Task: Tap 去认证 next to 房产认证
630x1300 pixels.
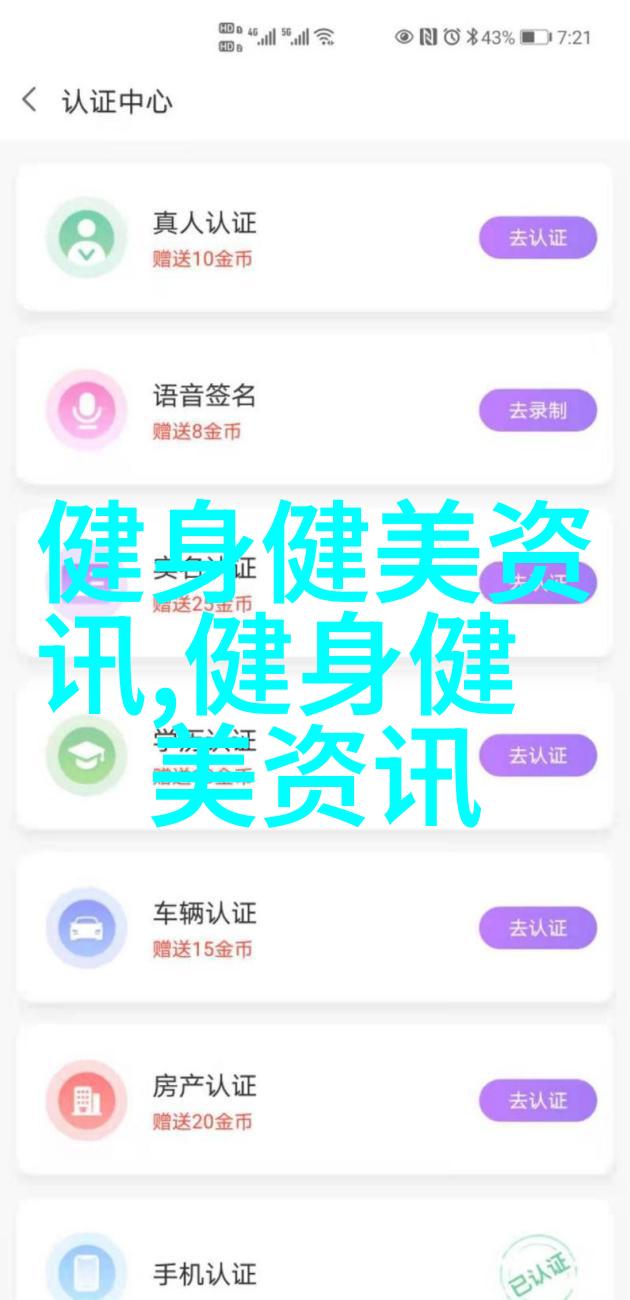Action: 537,1100
